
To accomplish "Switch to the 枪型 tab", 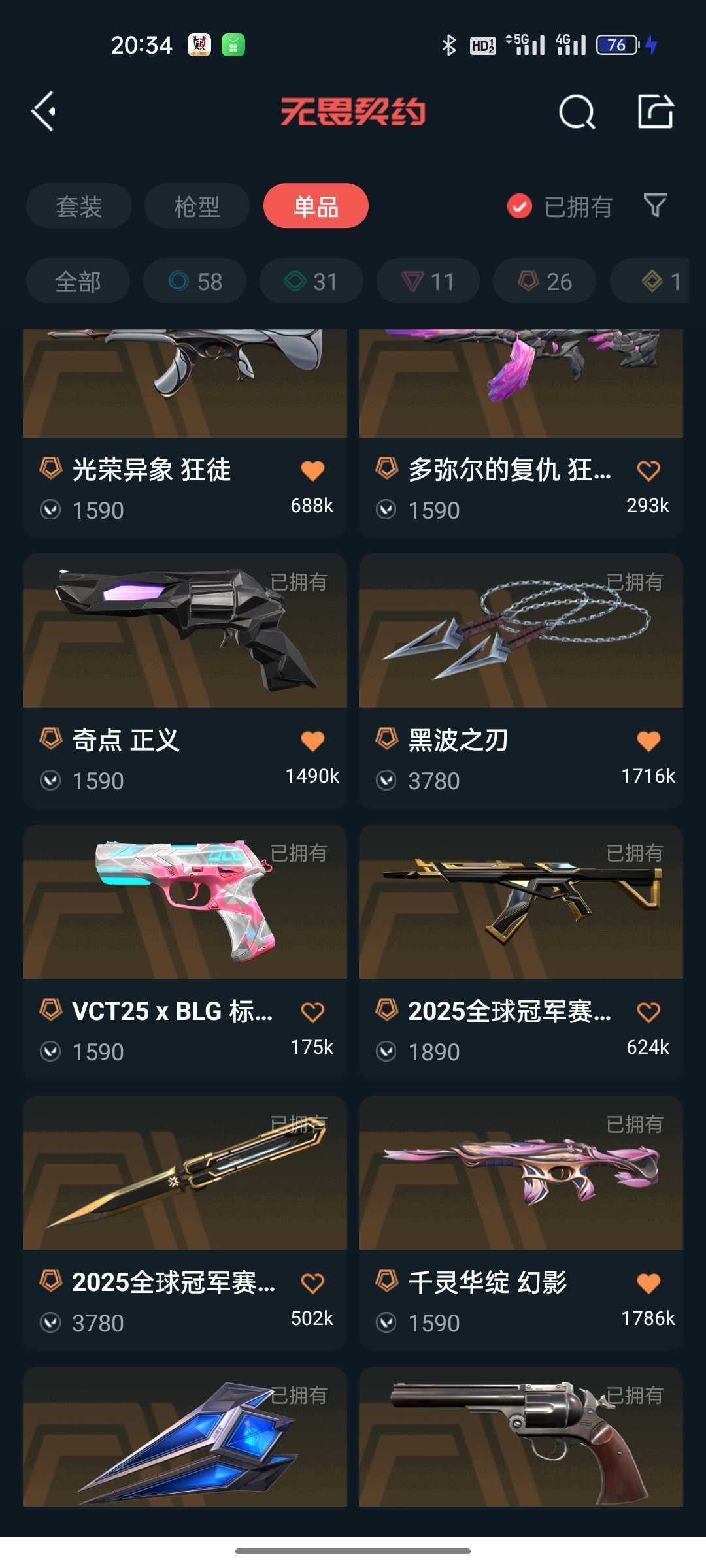I will coord(197,206).
